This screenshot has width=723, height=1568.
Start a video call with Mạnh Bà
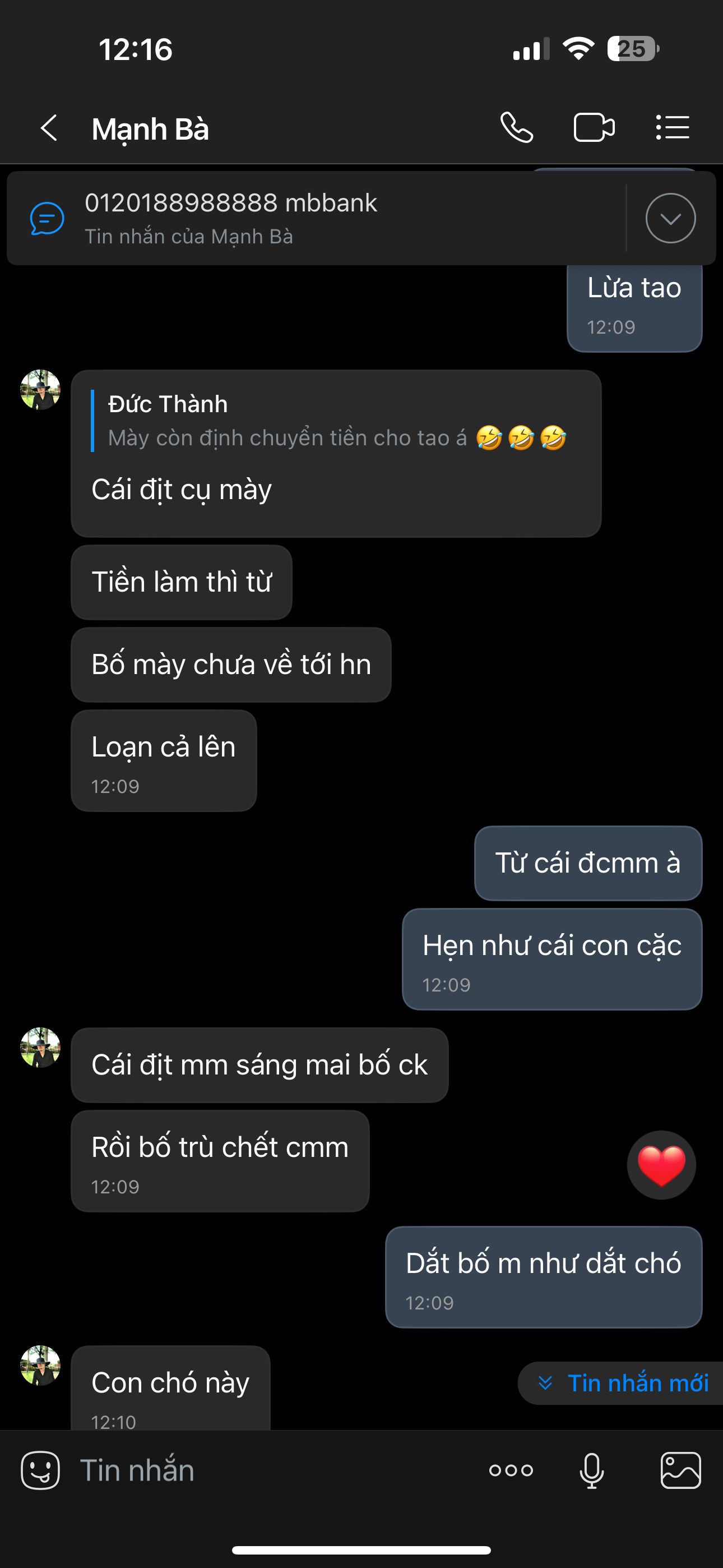tap(594, 128)
